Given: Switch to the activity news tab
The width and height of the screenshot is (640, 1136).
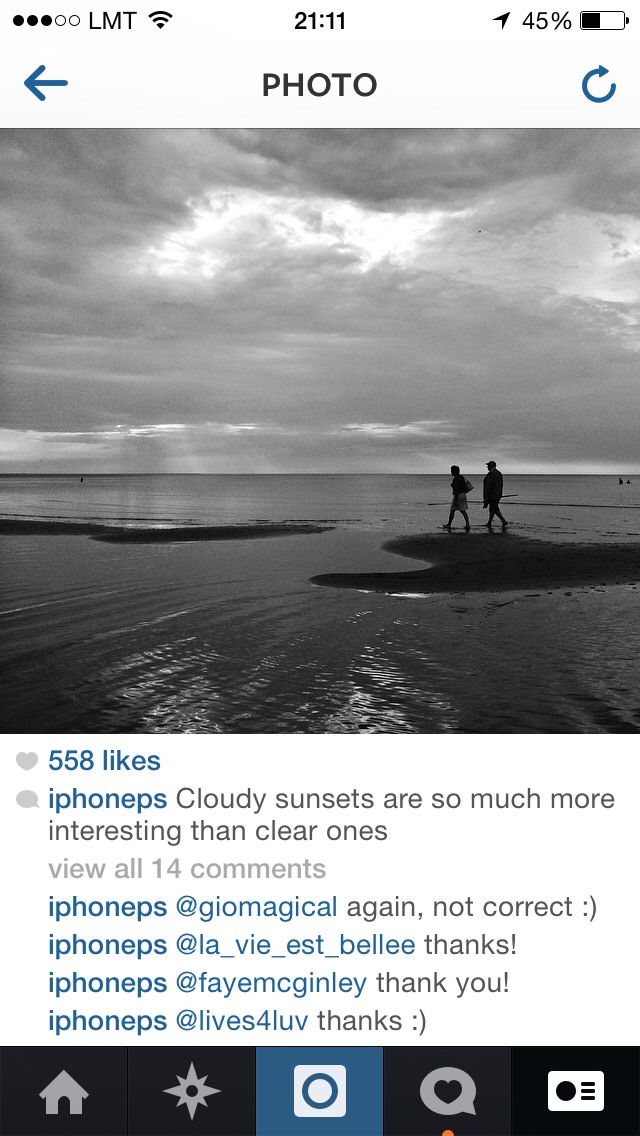Looking at the screenshot, I should (448, 1091).
